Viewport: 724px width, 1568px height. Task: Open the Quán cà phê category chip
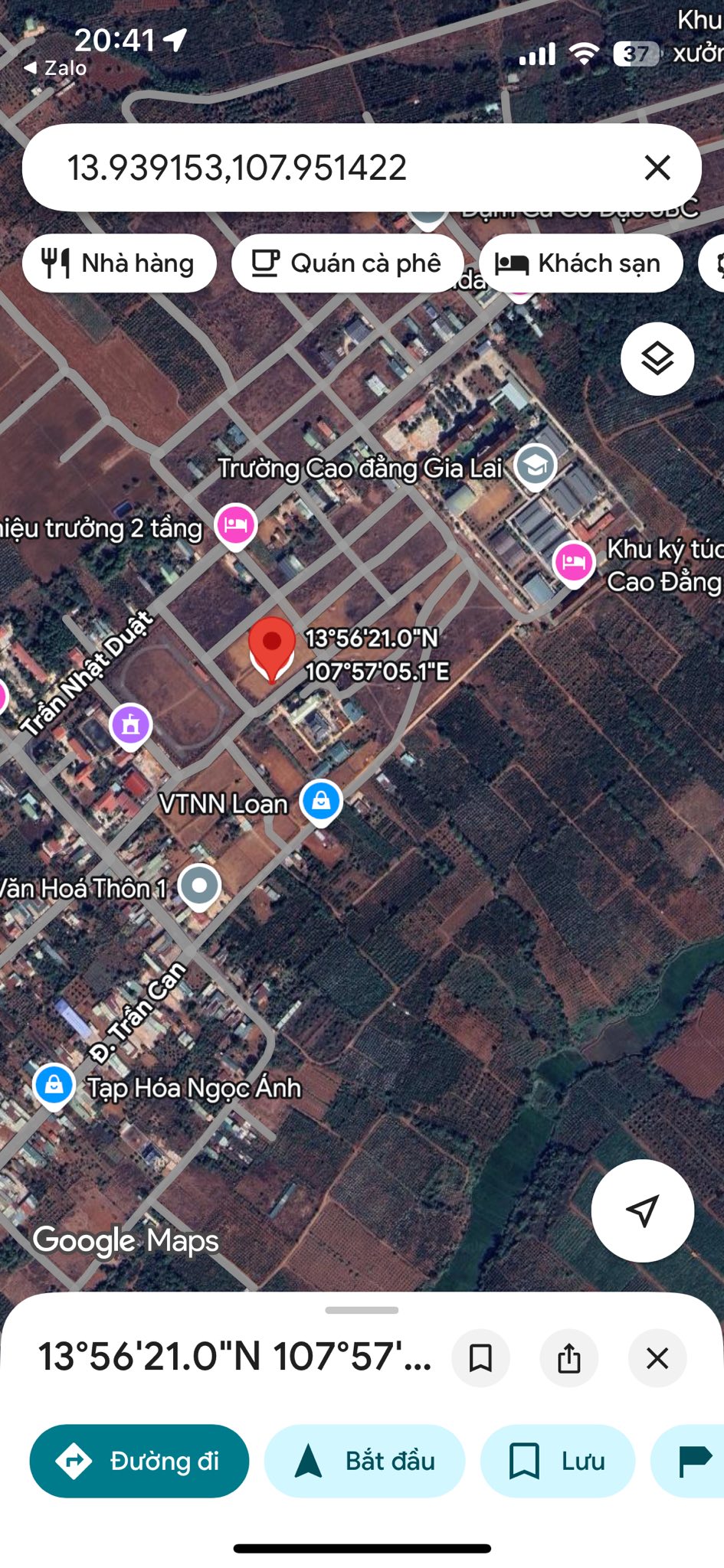pyautogui.click(x=346, y=263)
